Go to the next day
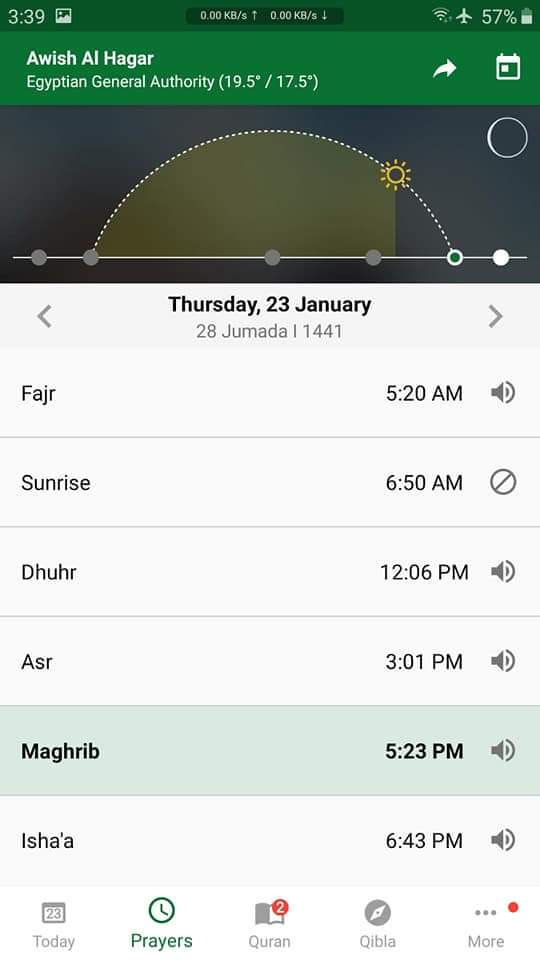The height and width of the screenshot is (960, 540). coord(495,317)
